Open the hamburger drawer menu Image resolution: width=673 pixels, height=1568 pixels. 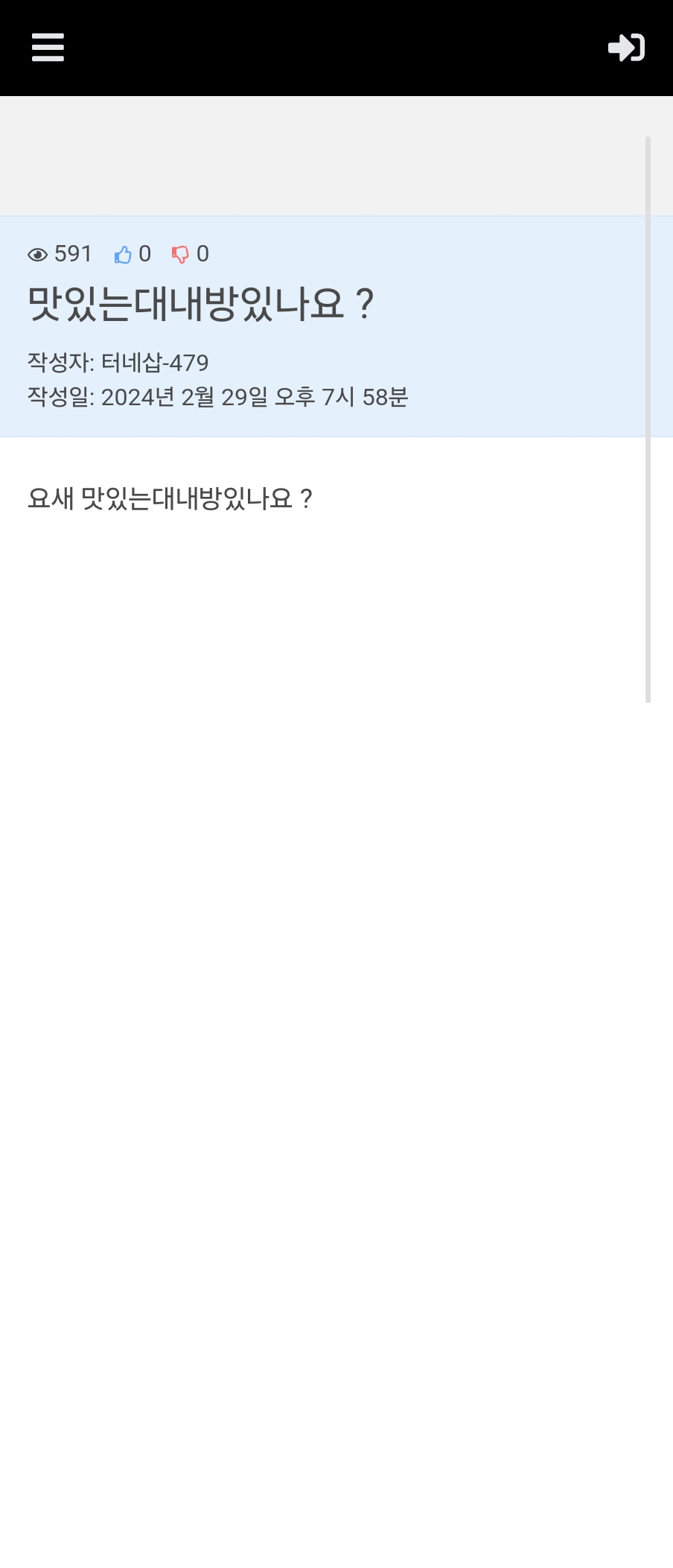pos(48,48)
